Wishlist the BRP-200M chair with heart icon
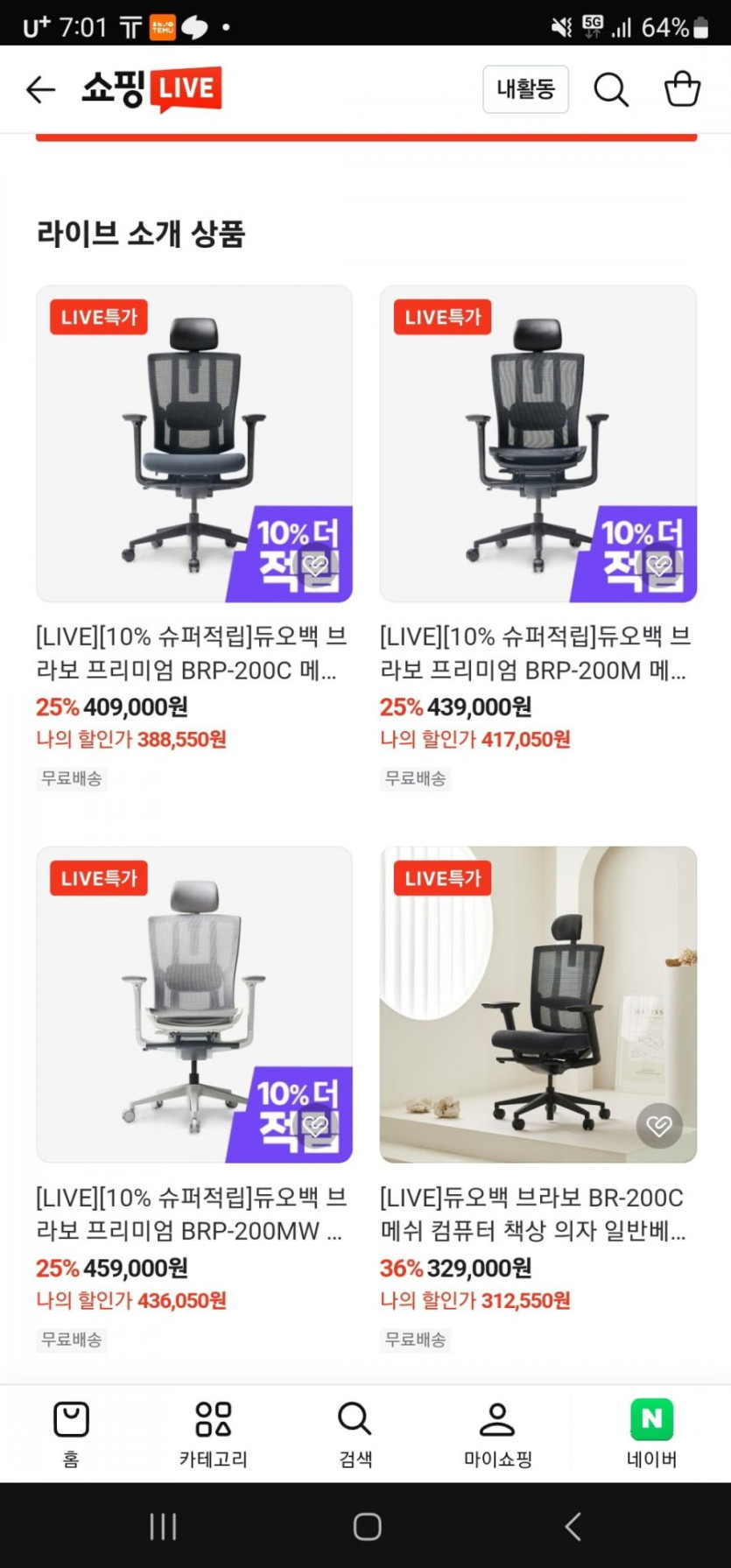The image size is (731, 1568). click(659, 565)
